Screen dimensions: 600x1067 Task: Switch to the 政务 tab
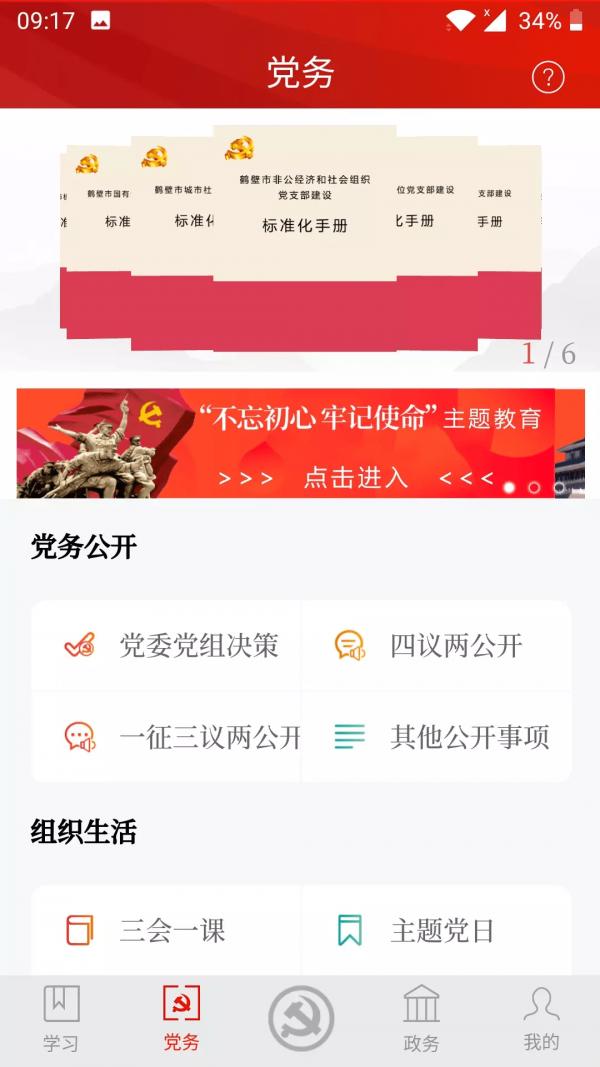(x=421, y=1019)
